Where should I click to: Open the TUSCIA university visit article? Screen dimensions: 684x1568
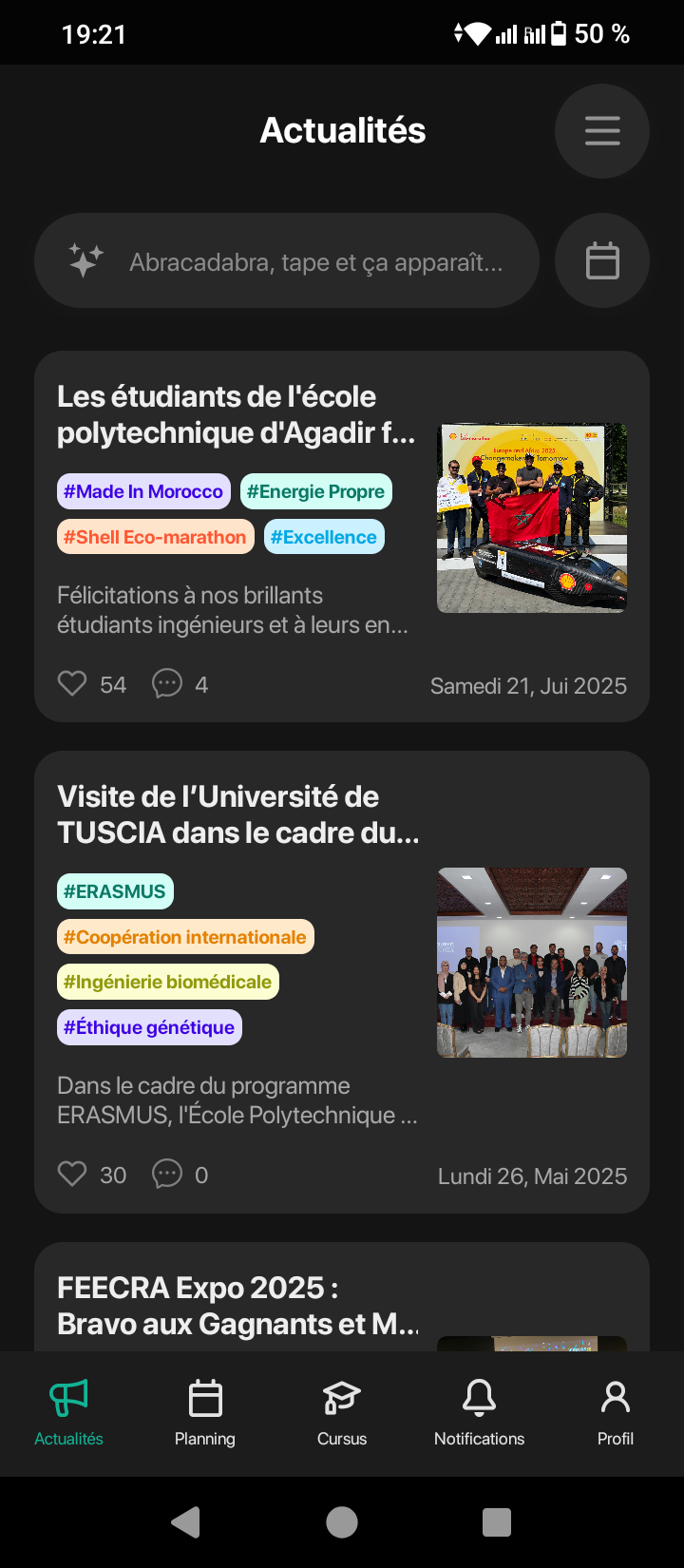tap(237, 814)
